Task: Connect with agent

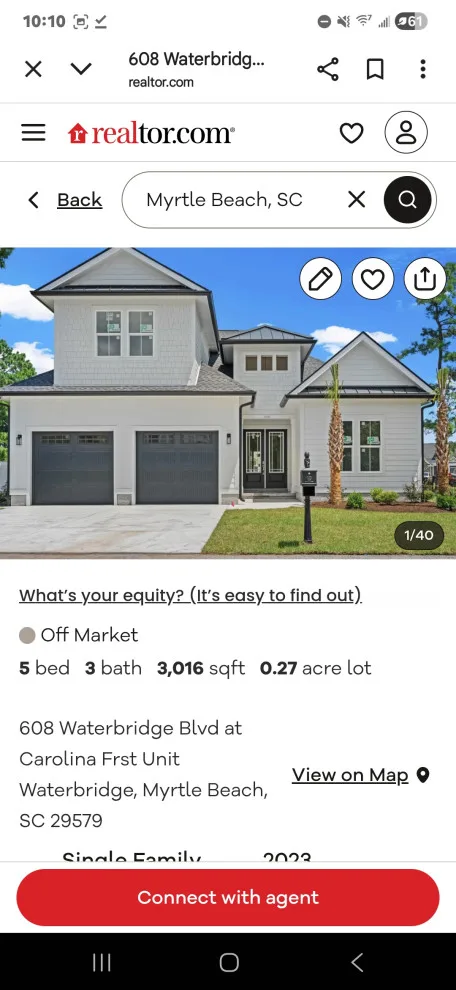Action: [228, 897]
